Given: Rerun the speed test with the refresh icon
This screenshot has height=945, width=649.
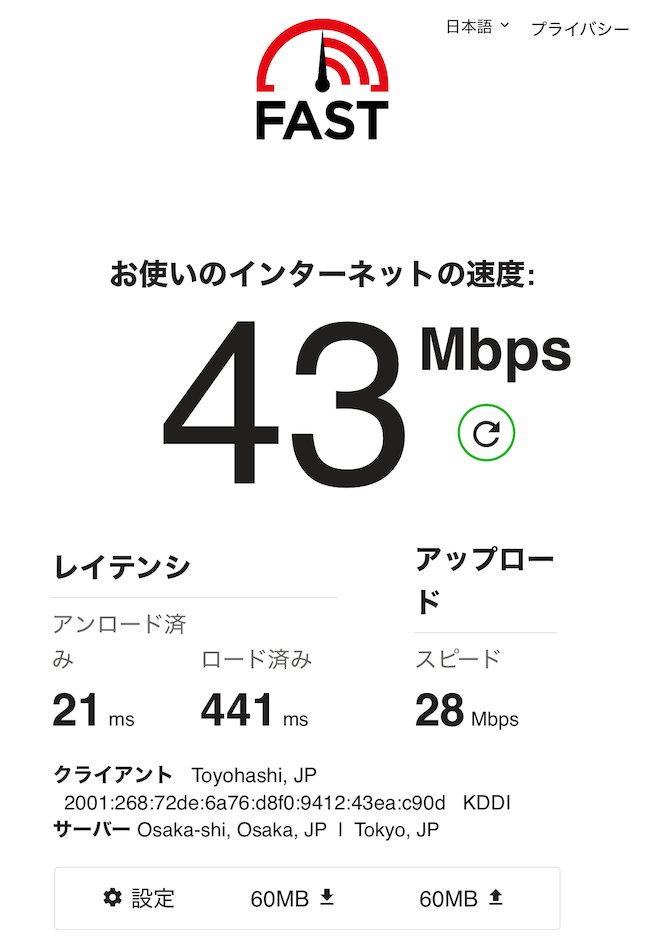Looking at the screenshot, I should pos(486,433).
